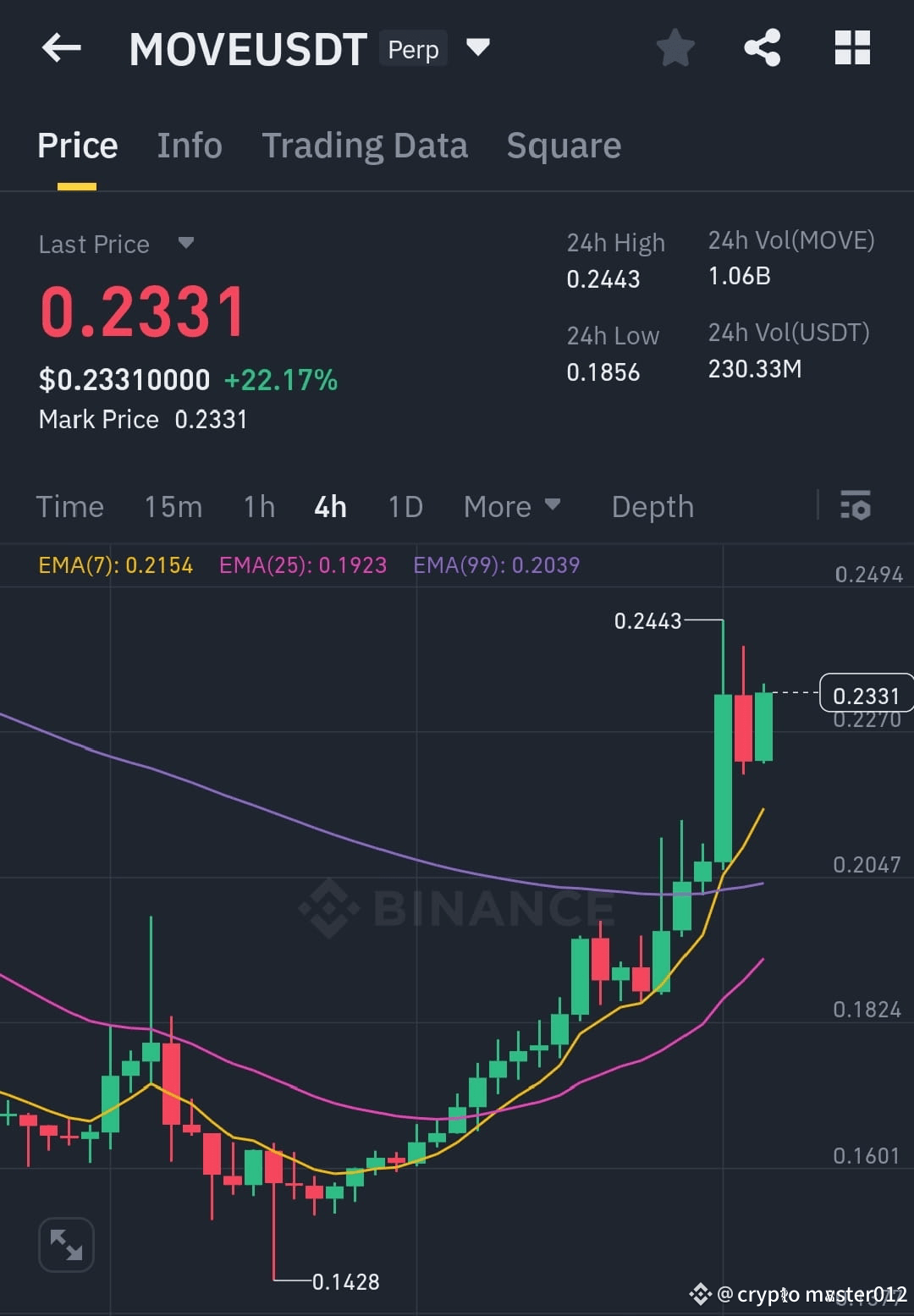The width and height of the screenshot is (914, 1316).
Task: Open the Depth view
Action: pyautogui.click(x=652, y=506)
